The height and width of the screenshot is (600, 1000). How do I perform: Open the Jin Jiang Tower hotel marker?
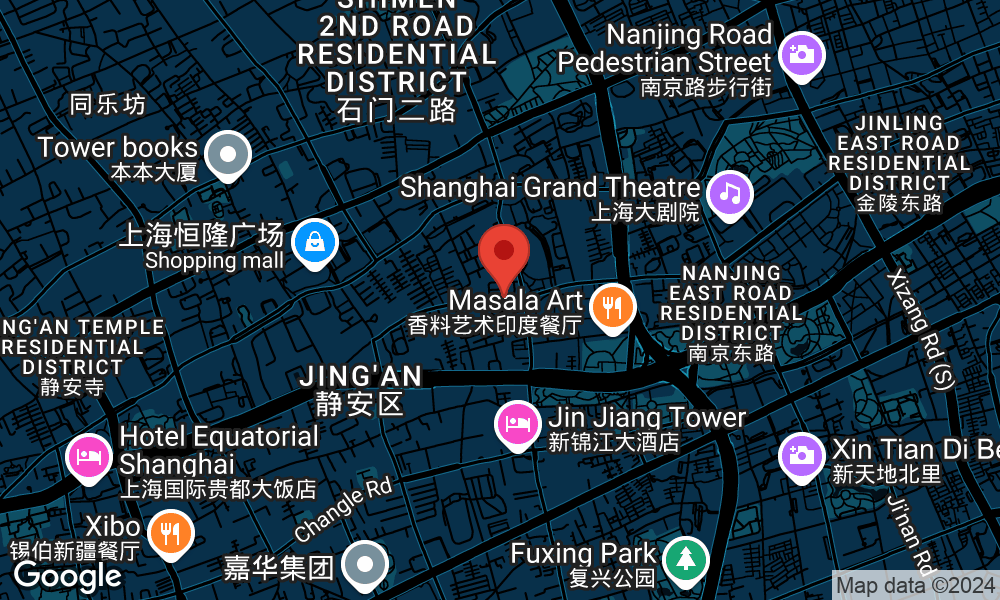(x=518, y=423)
